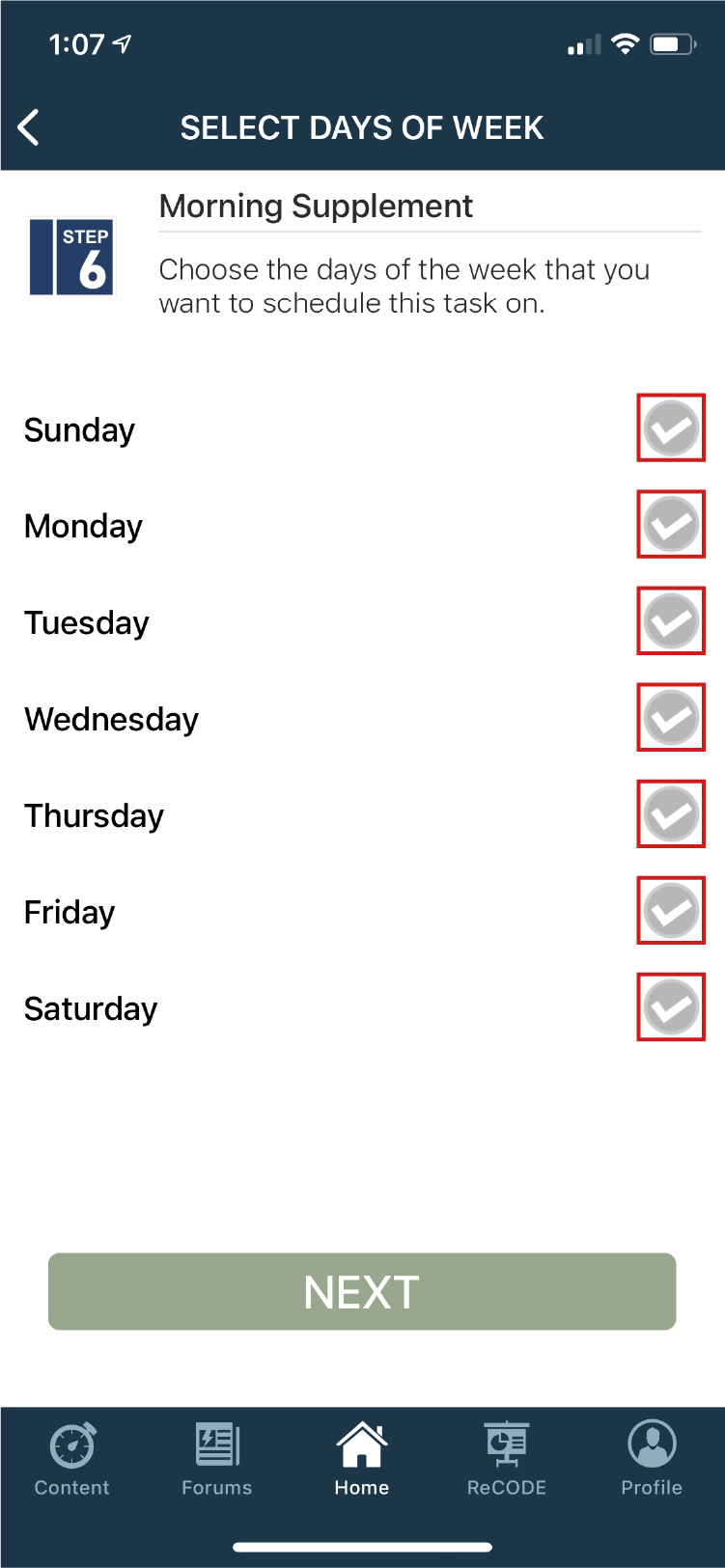725x1568 pixels.
Task: Tick the Tuesday checkbox
Action: point(671,621)
